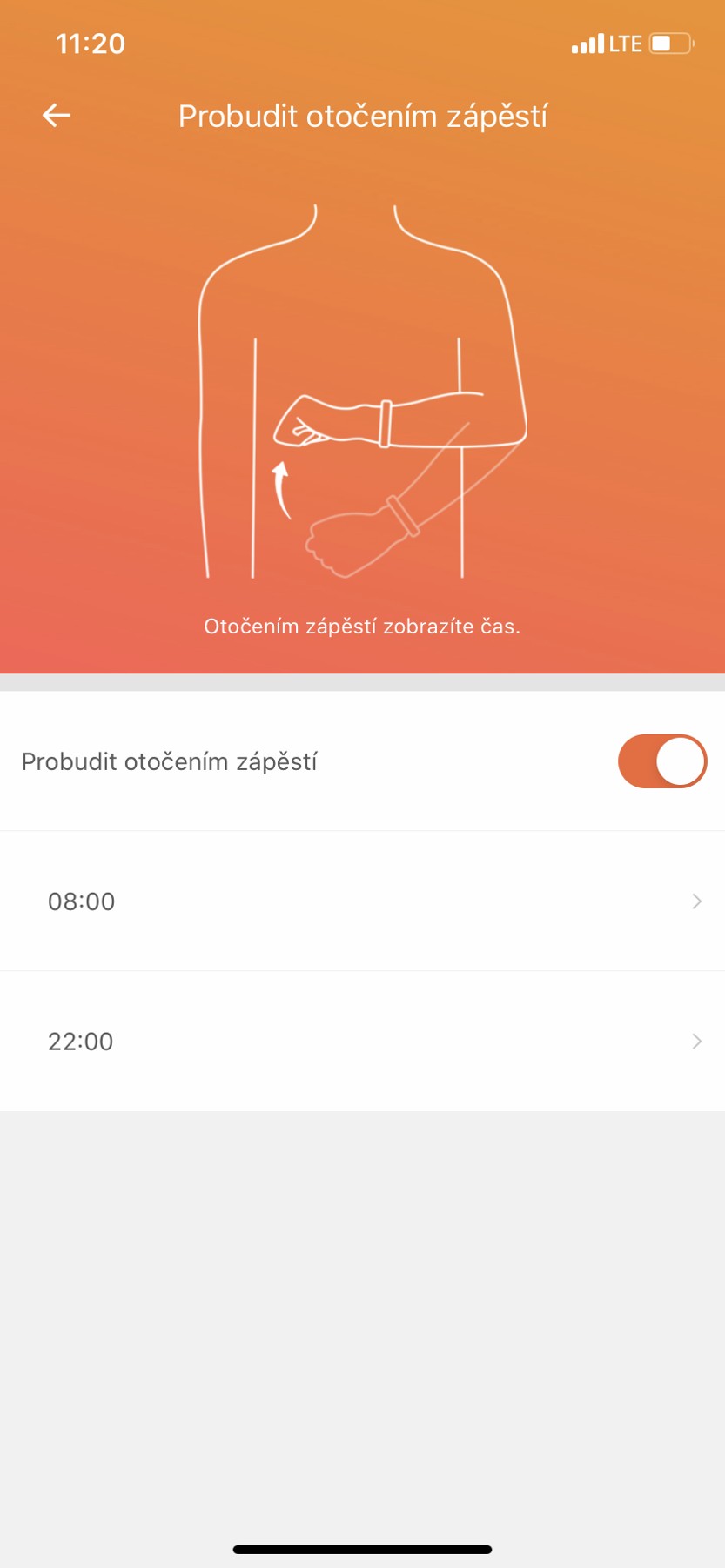The width and height of the screenshot is (725, 1568).
Task: Open the 22:00 end time row
Action: tap(362, 1042)
